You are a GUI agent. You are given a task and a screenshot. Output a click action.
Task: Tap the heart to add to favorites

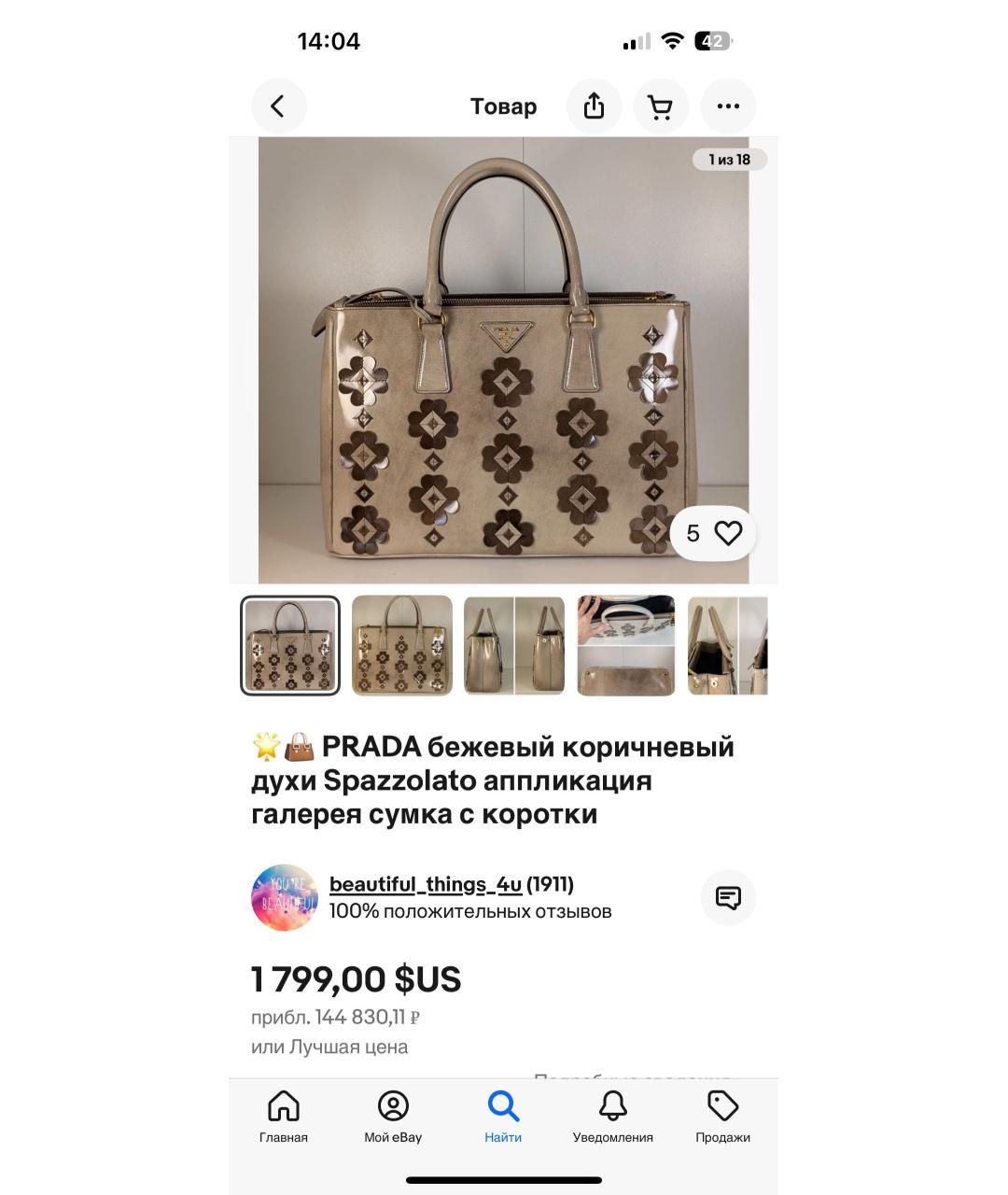[x=727, y=532]
